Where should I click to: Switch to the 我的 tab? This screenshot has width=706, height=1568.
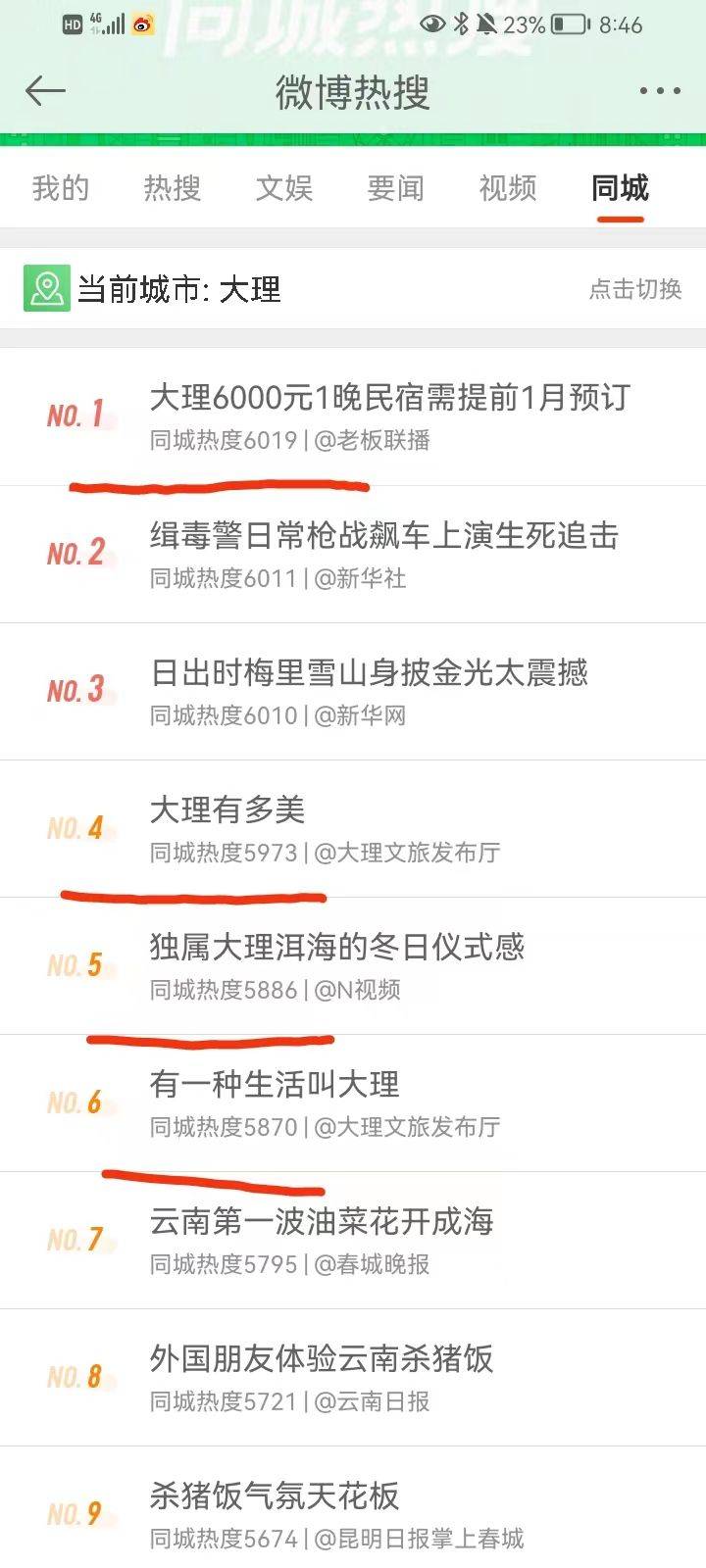[x=60, y=187]
